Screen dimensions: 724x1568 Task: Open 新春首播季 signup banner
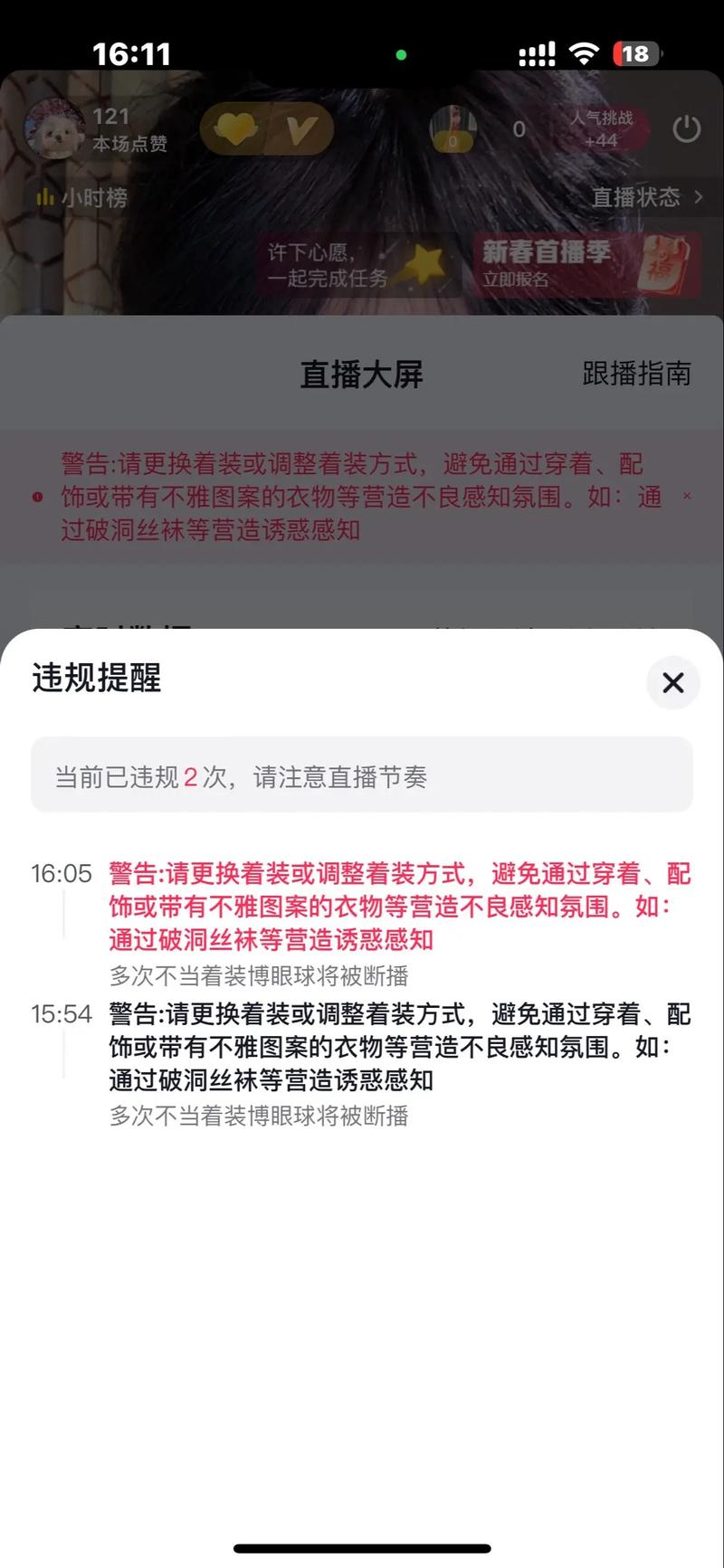586,264
